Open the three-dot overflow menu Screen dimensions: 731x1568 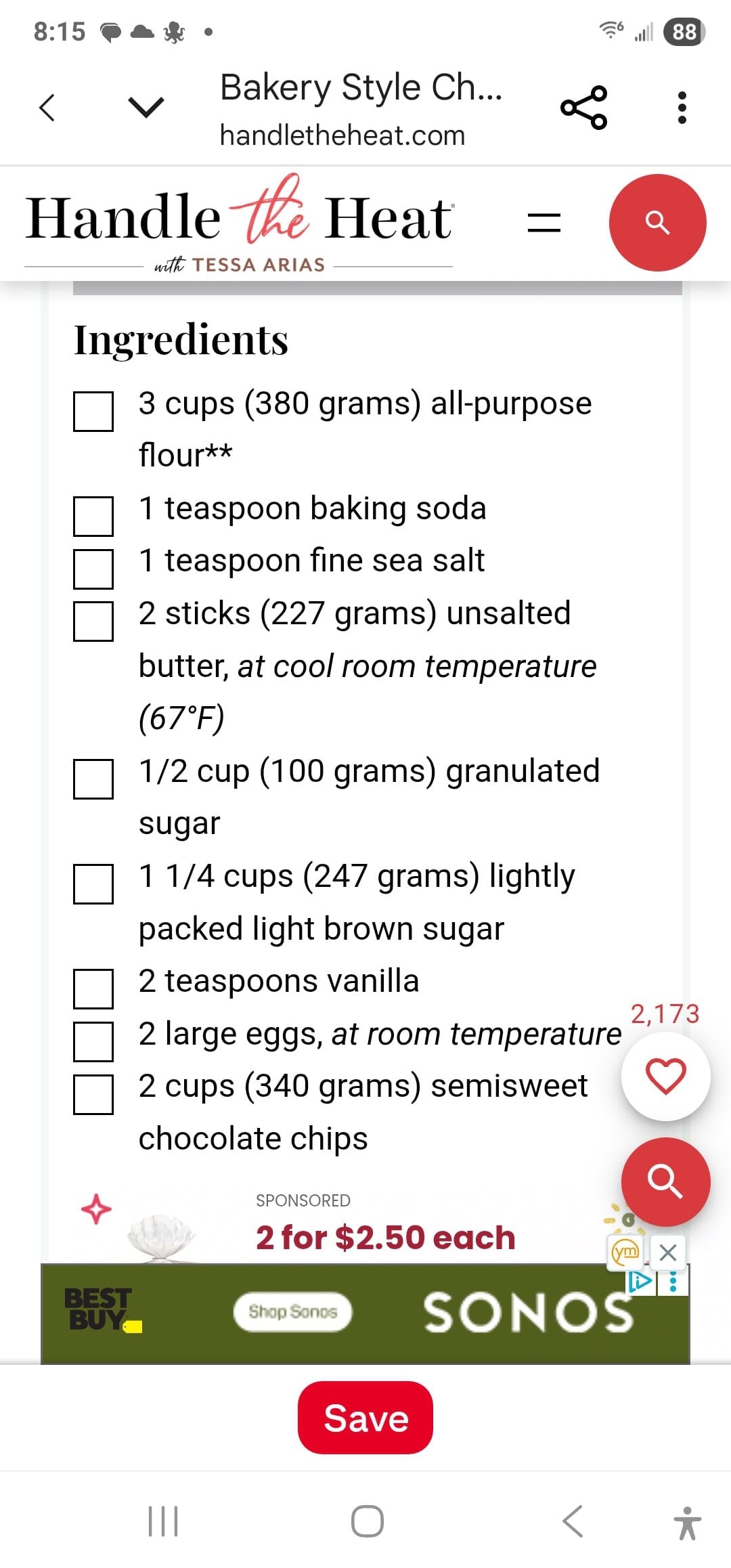[682, 108]
